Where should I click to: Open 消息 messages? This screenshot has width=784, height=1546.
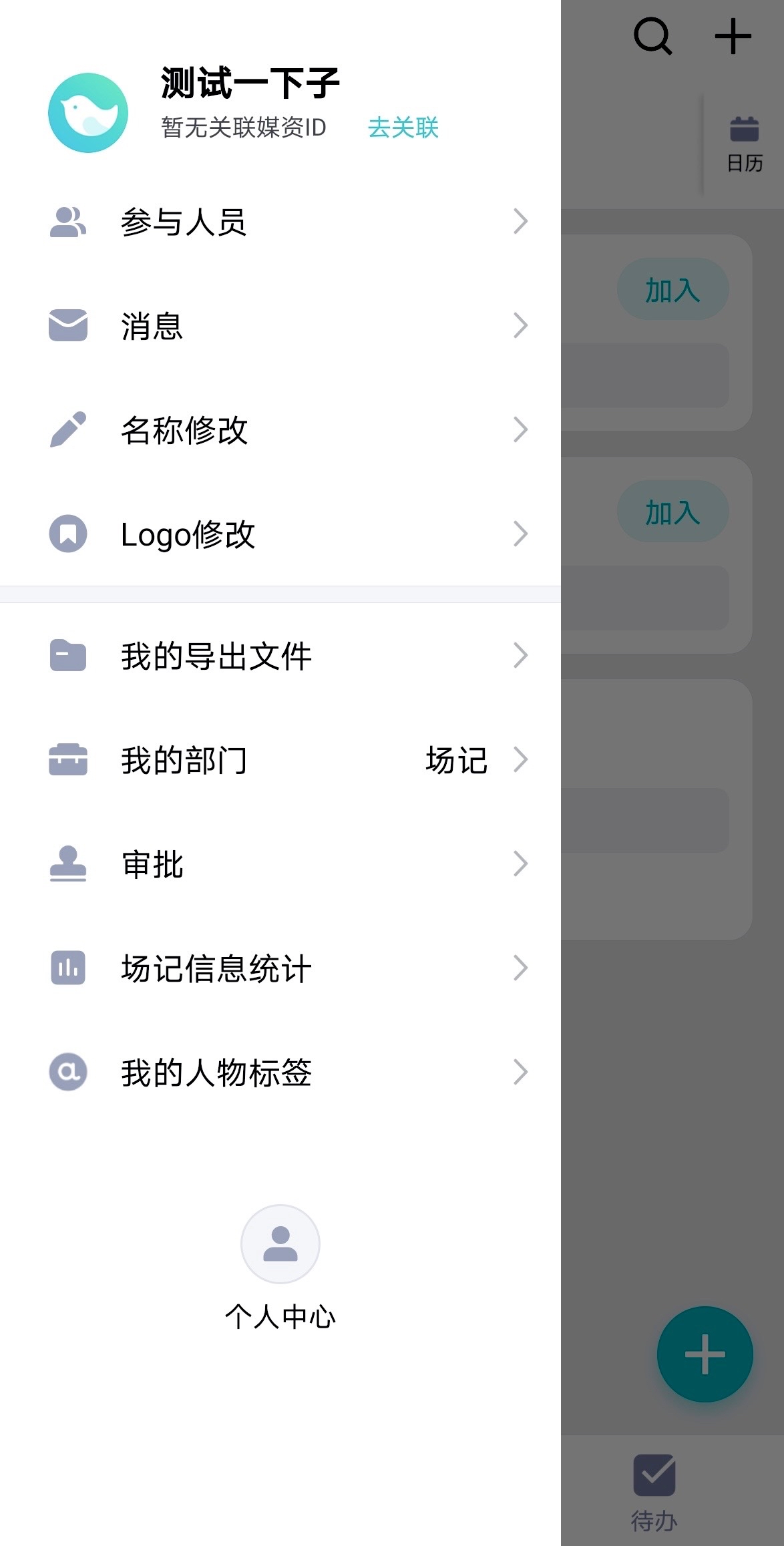280,326
